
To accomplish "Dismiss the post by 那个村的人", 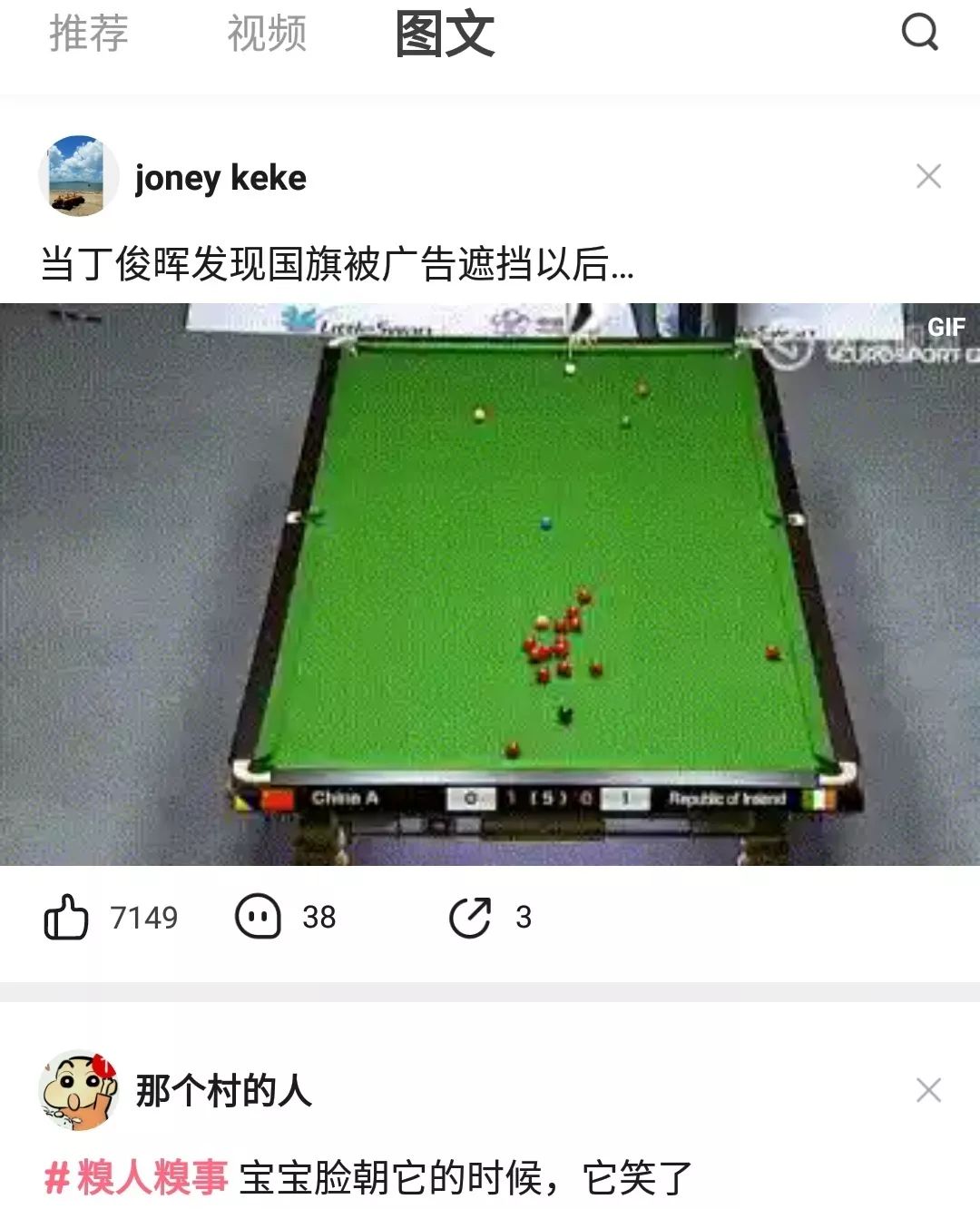I will point(928,1090).
